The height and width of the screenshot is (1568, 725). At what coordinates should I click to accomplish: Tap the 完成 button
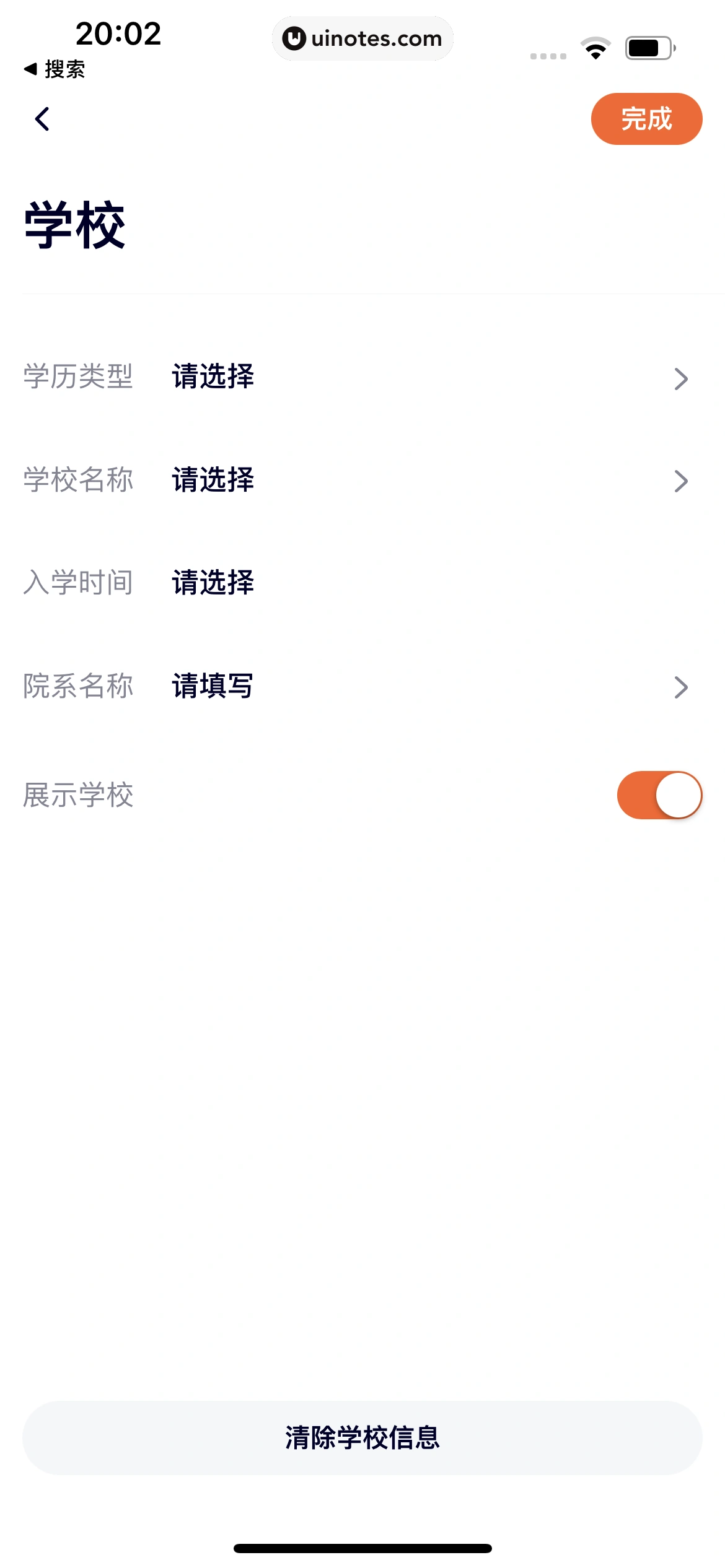click(646, 120)
